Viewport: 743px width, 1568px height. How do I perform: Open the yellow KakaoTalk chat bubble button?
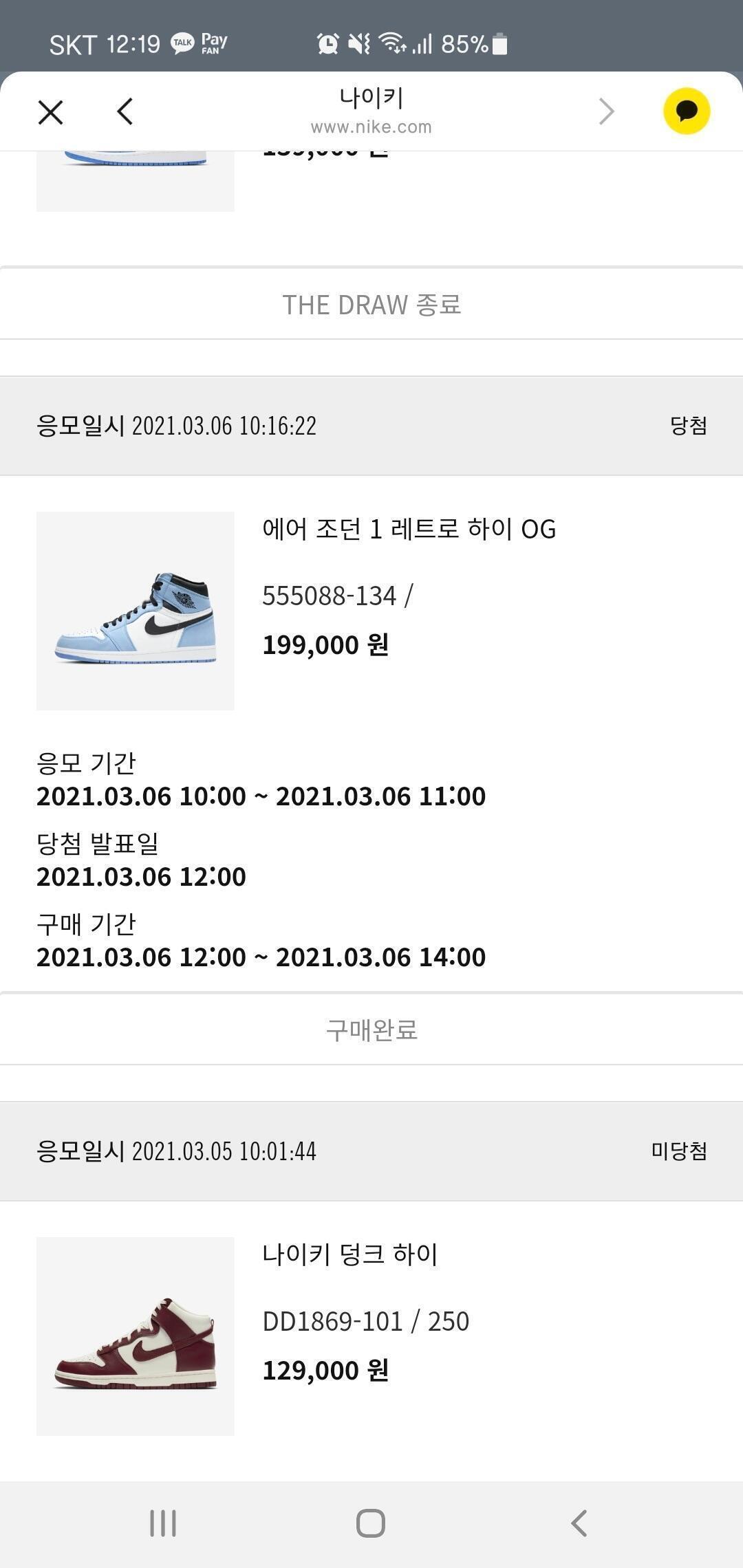point(686,111)
